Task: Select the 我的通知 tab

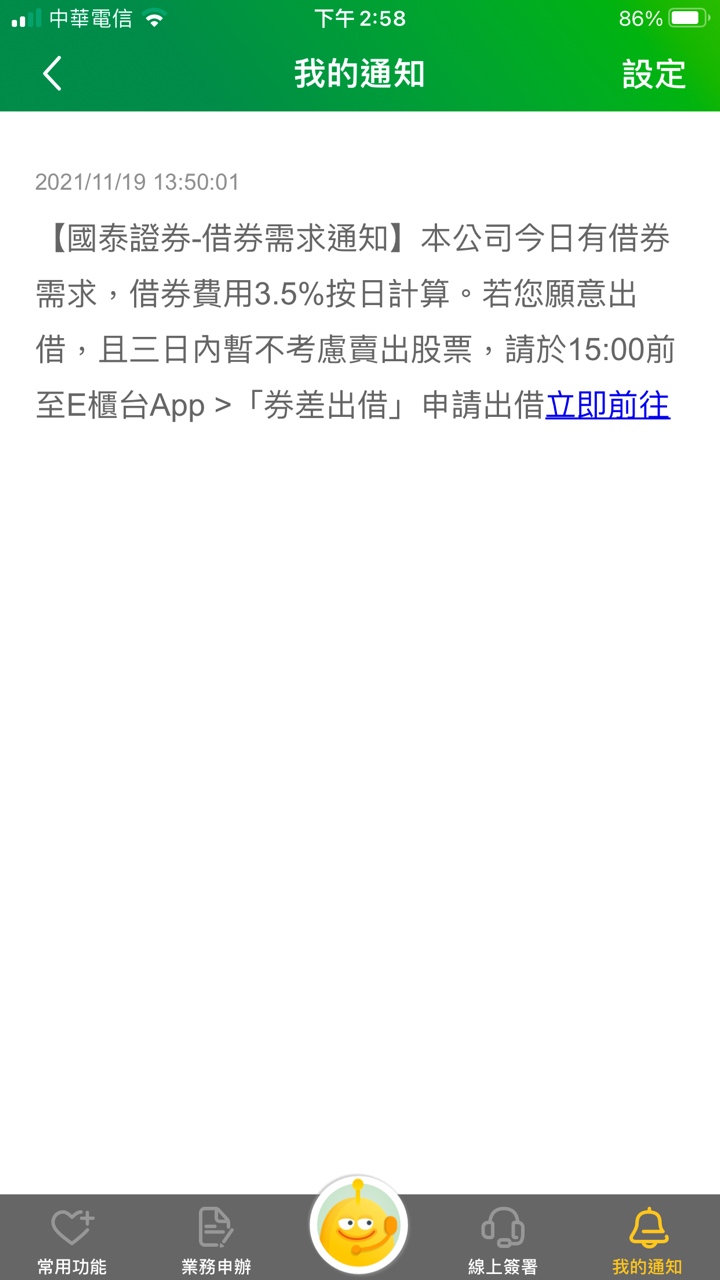Action: click(x=647, y=1240)
